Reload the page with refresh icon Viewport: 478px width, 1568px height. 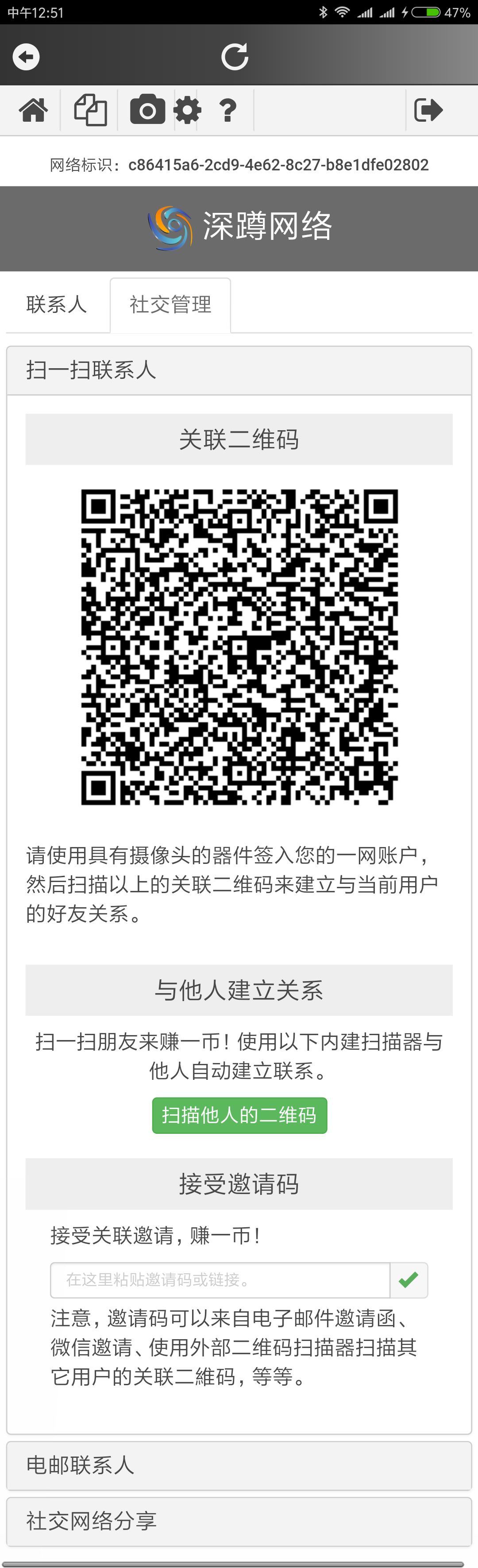[235, 57]
